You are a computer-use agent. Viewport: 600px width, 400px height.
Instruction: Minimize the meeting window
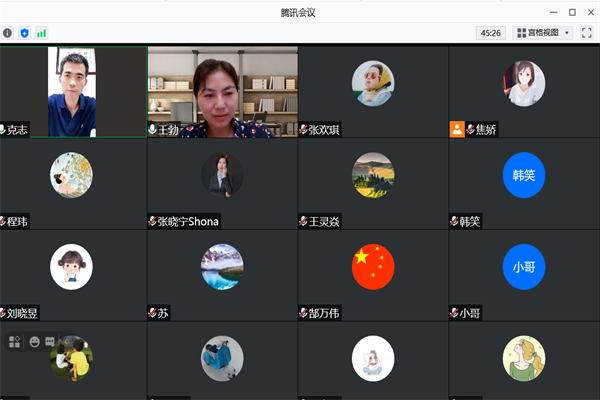(554, 12)
